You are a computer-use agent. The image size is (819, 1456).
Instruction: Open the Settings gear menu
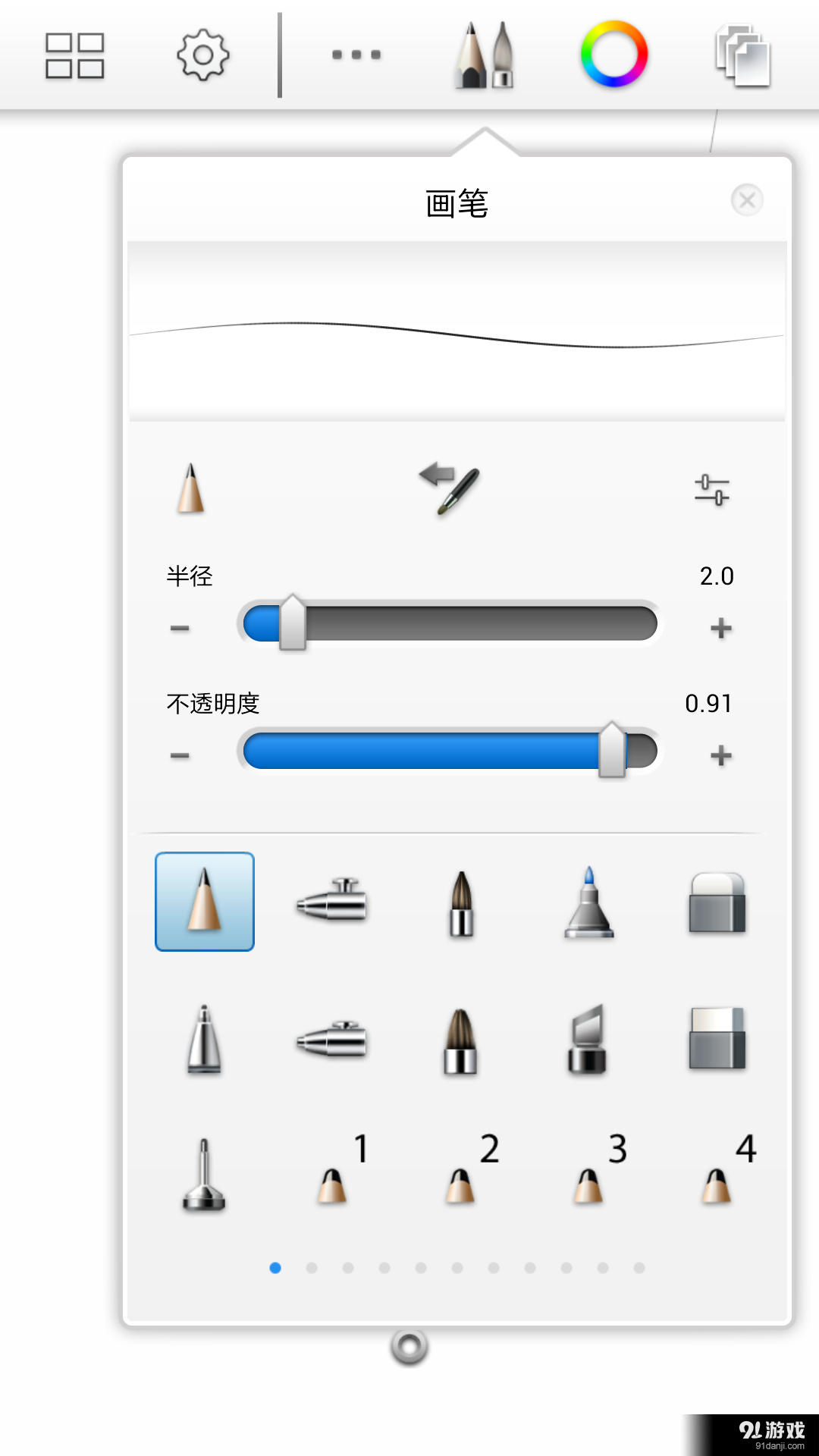[x=202, y=55]
